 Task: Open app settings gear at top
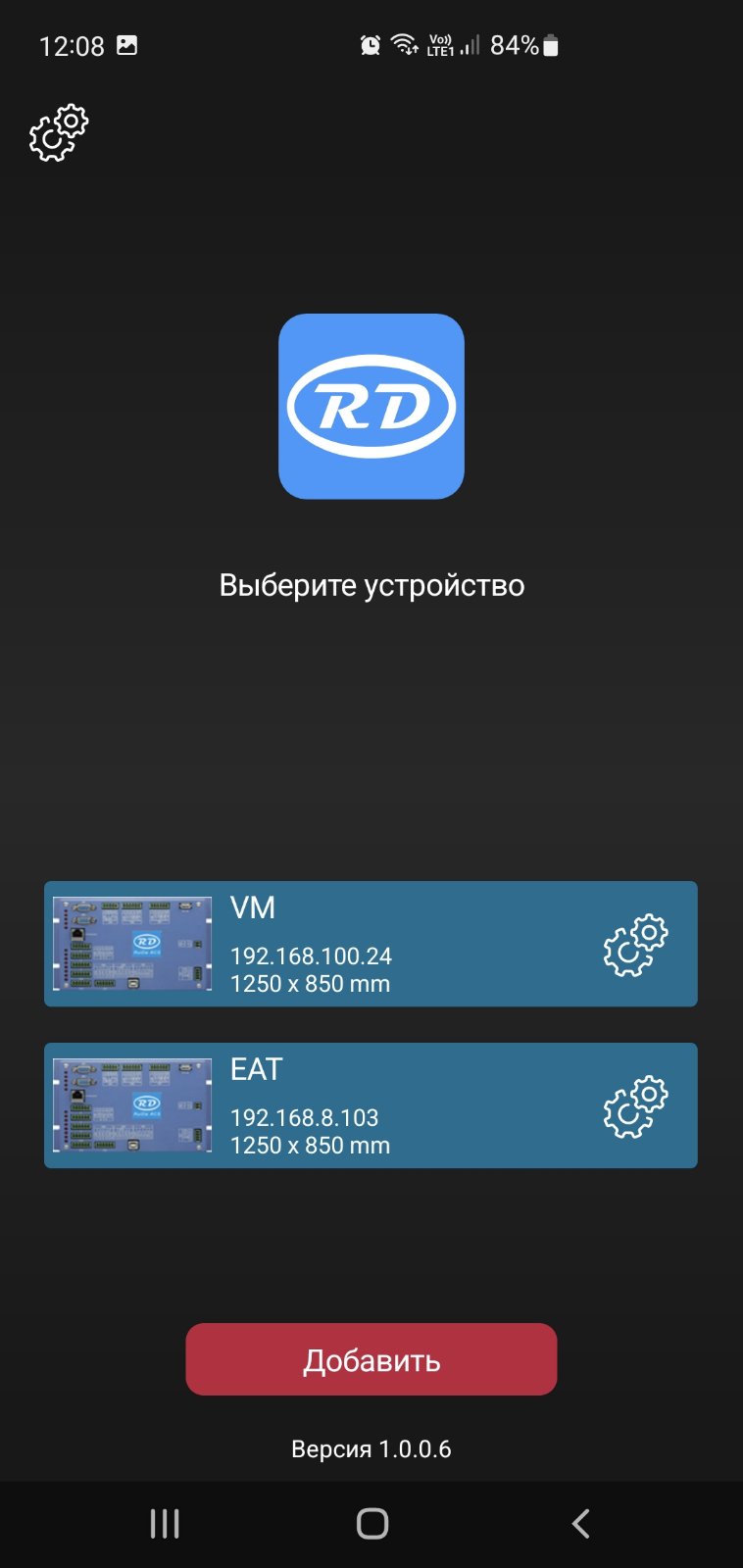click(x=59, y=133)
